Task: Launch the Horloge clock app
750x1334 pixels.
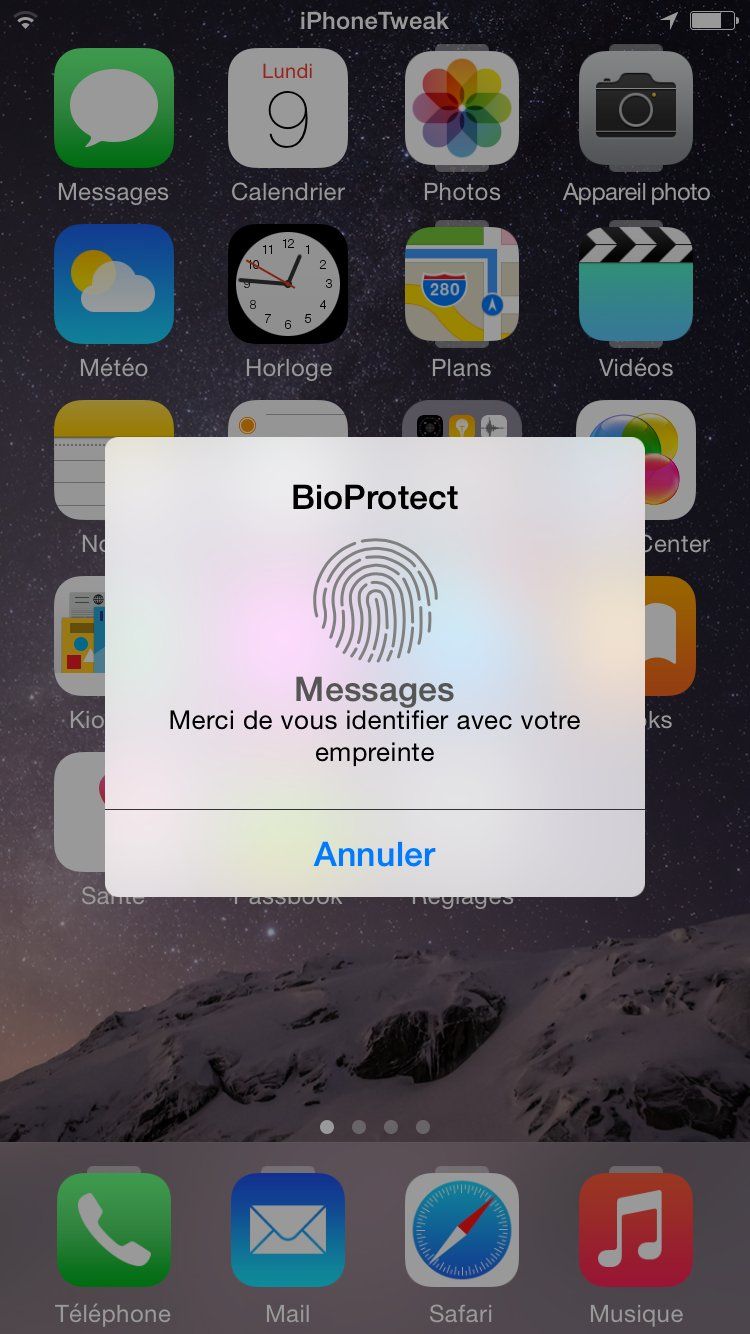Action: tap(288, 283)
